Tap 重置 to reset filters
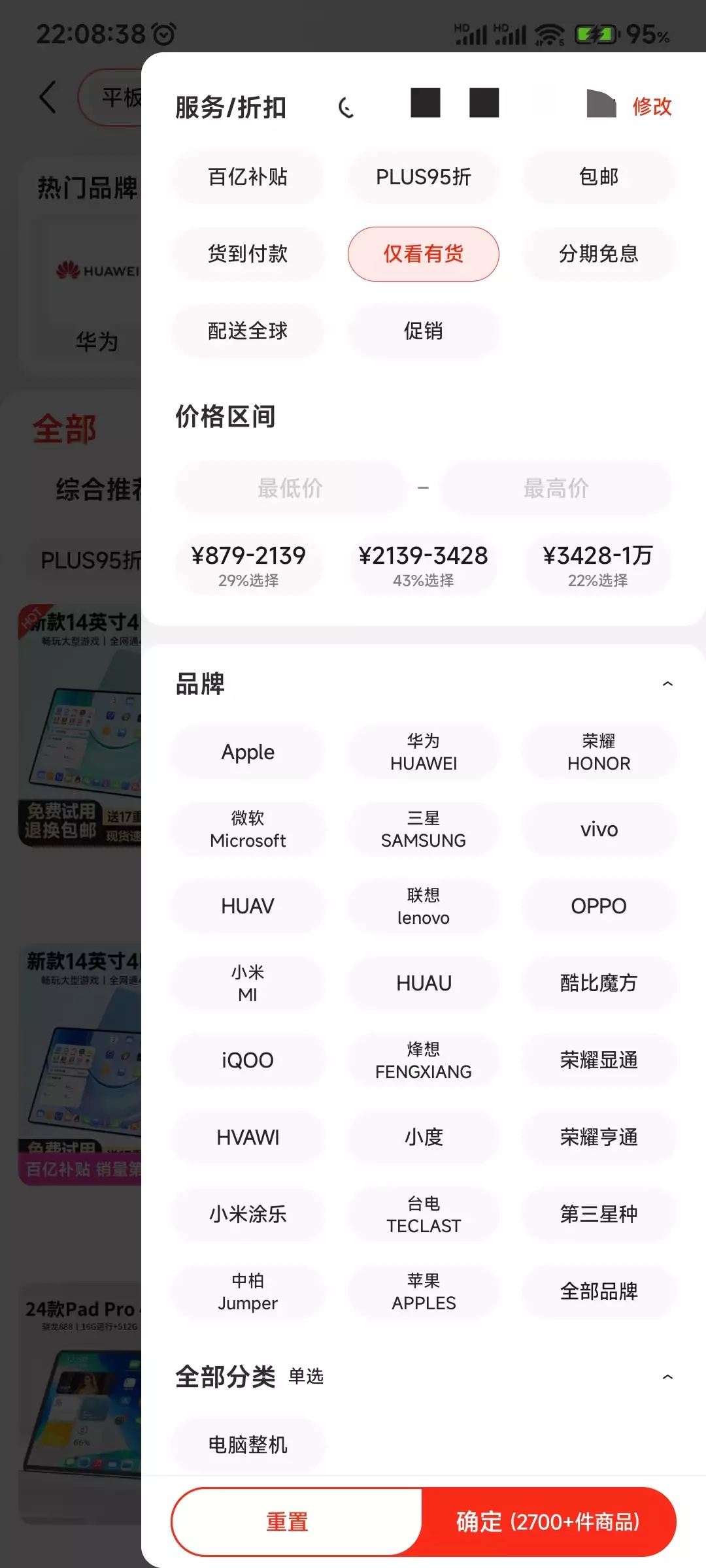This screenshot has width=706, height=1568. 288,1522
